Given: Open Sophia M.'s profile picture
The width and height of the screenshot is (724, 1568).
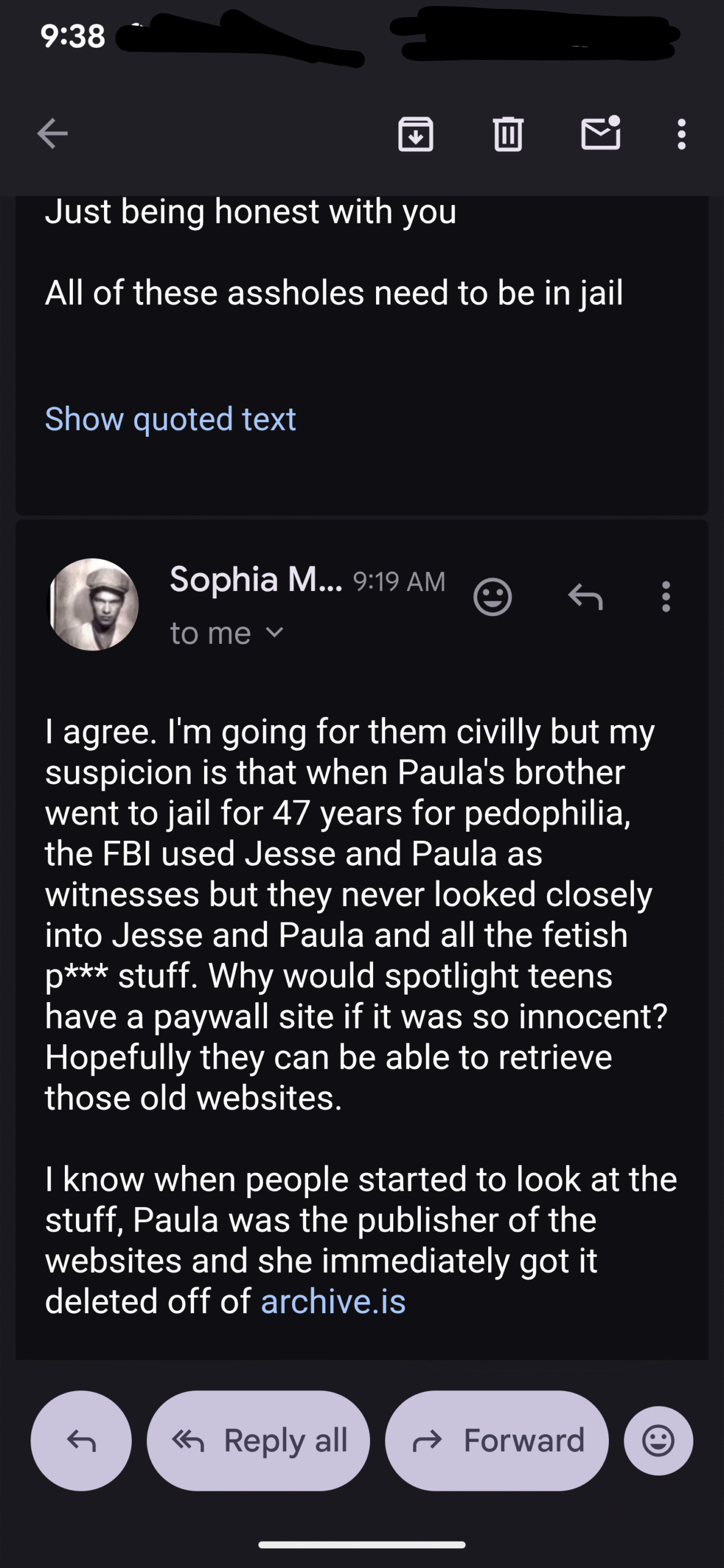Looking at the screenshot, I should coord(93,604).
